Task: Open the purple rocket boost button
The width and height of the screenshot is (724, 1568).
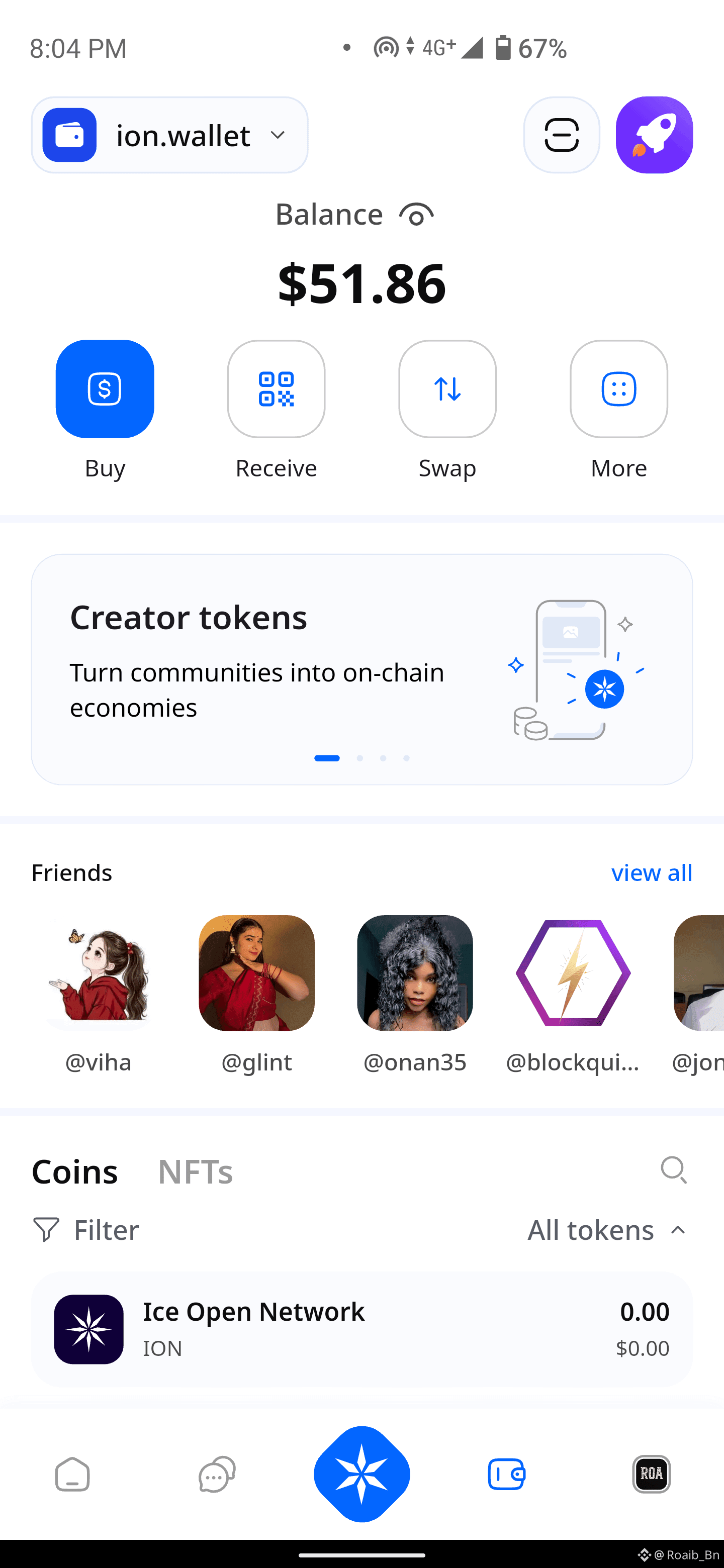Action: click(x=654, y=135)
